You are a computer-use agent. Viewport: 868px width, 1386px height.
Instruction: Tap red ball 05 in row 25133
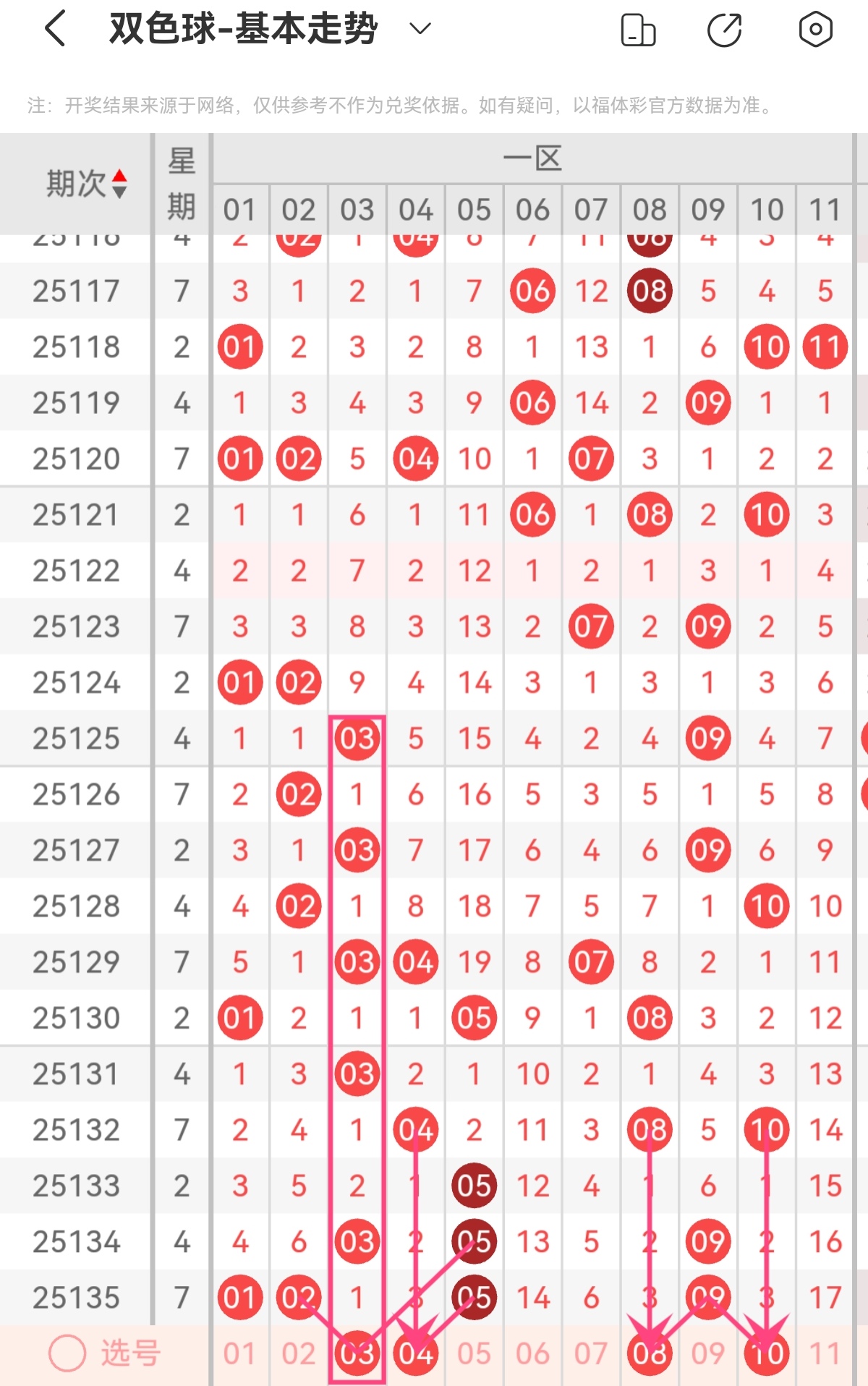(474, 1185)
